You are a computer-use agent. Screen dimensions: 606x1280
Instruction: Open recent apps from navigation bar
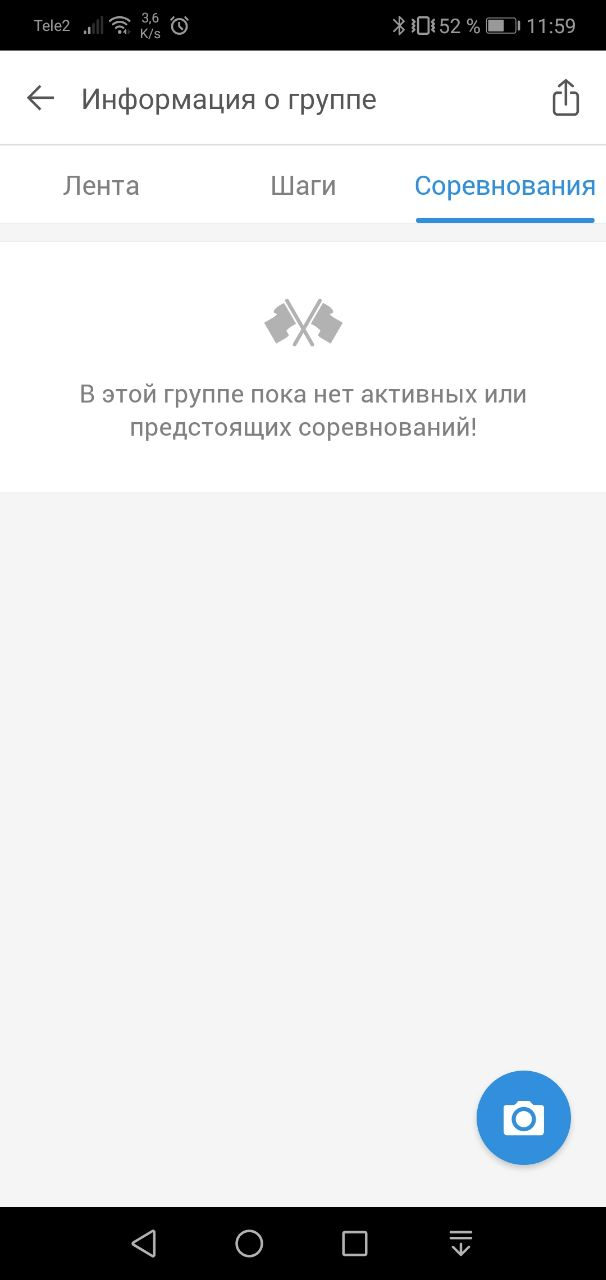point(355,1243)
